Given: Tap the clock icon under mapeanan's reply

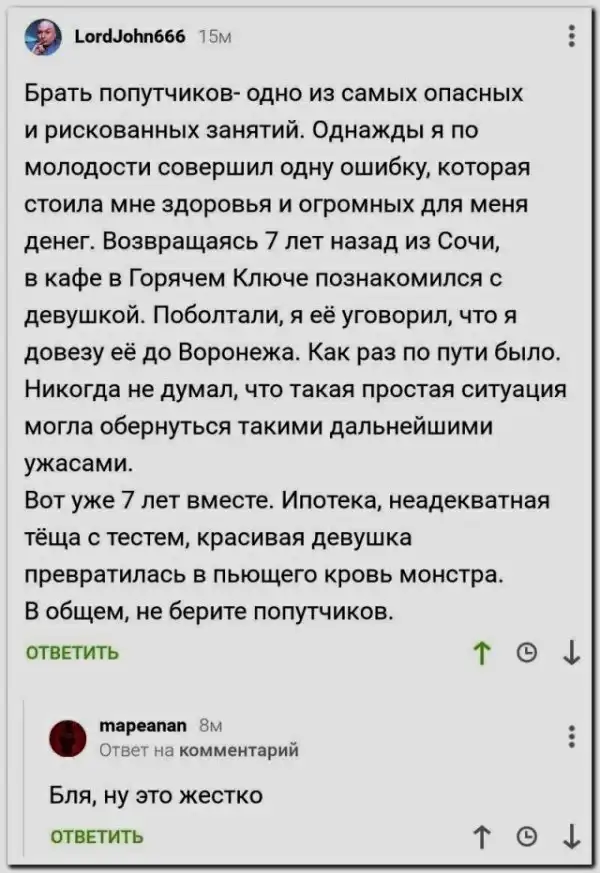Looking at the screenshot, I should pos(526,836).
